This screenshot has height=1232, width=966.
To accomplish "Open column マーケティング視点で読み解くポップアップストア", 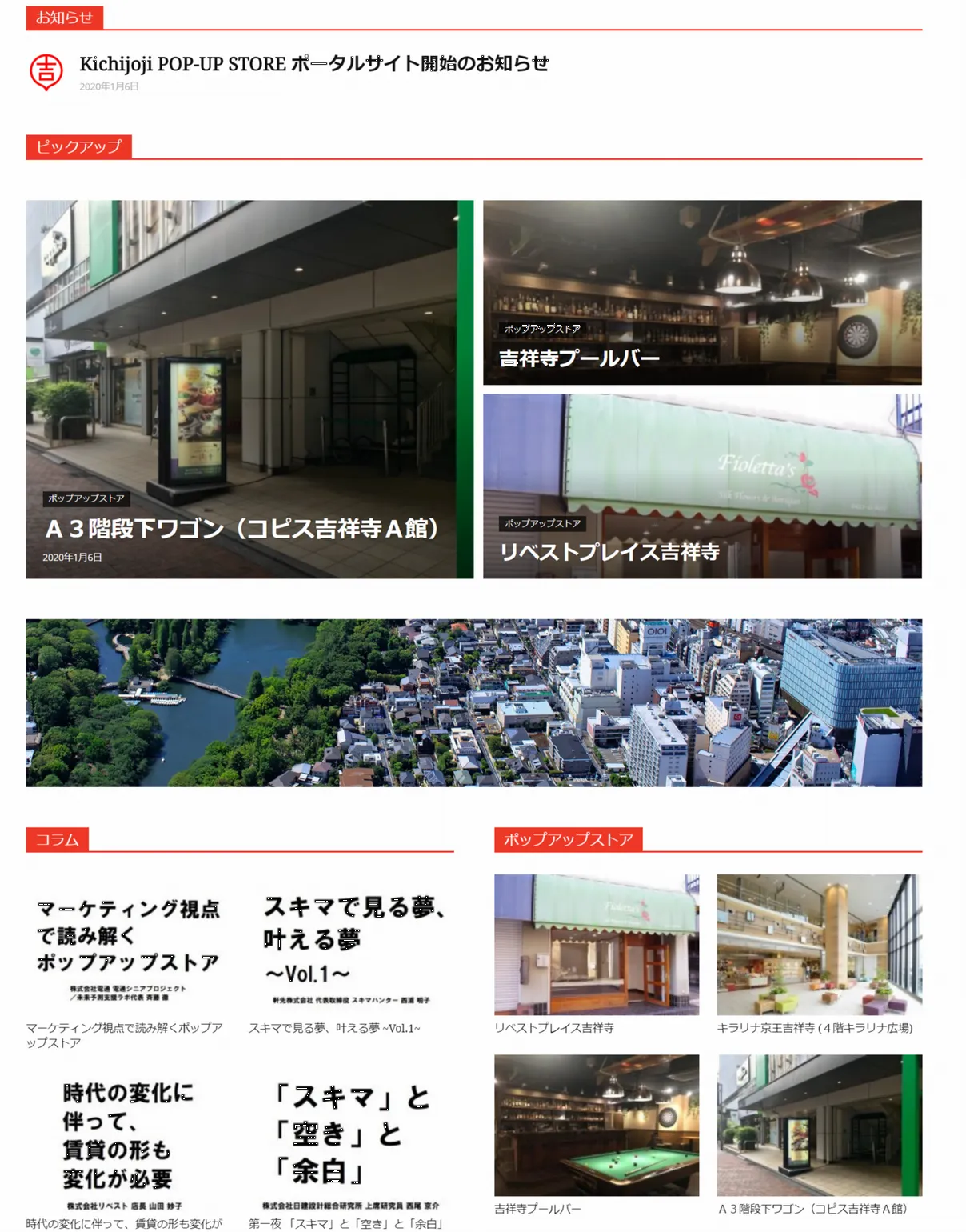I will pyautogui.click(x=128, y=946).
